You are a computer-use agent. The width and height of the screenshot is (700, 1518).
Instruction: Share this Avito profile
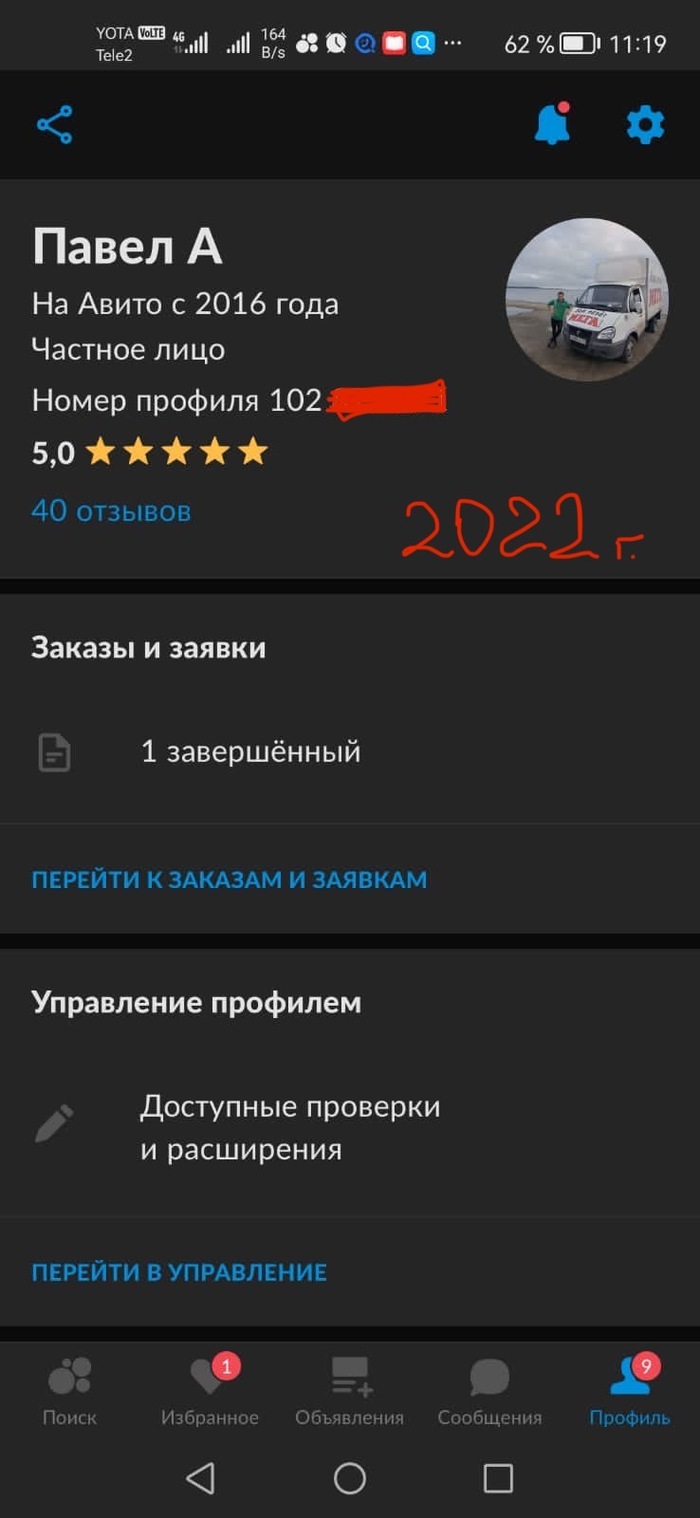pos(55,125)
